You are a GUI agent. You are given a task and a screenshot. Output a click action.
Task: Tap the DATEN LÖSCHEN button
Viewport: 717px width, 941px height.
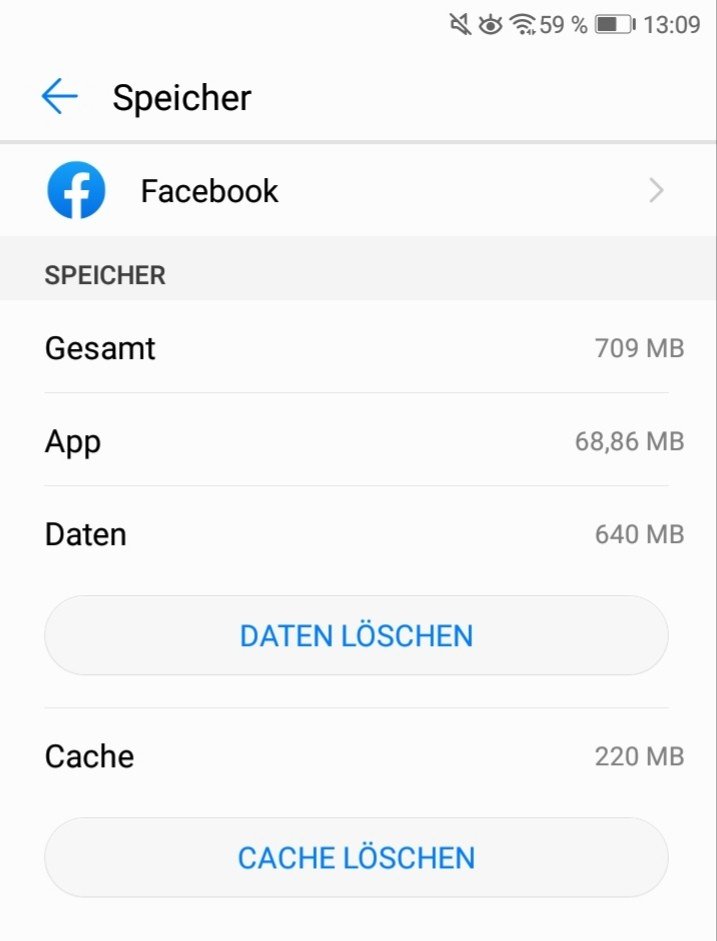(356, 635)
